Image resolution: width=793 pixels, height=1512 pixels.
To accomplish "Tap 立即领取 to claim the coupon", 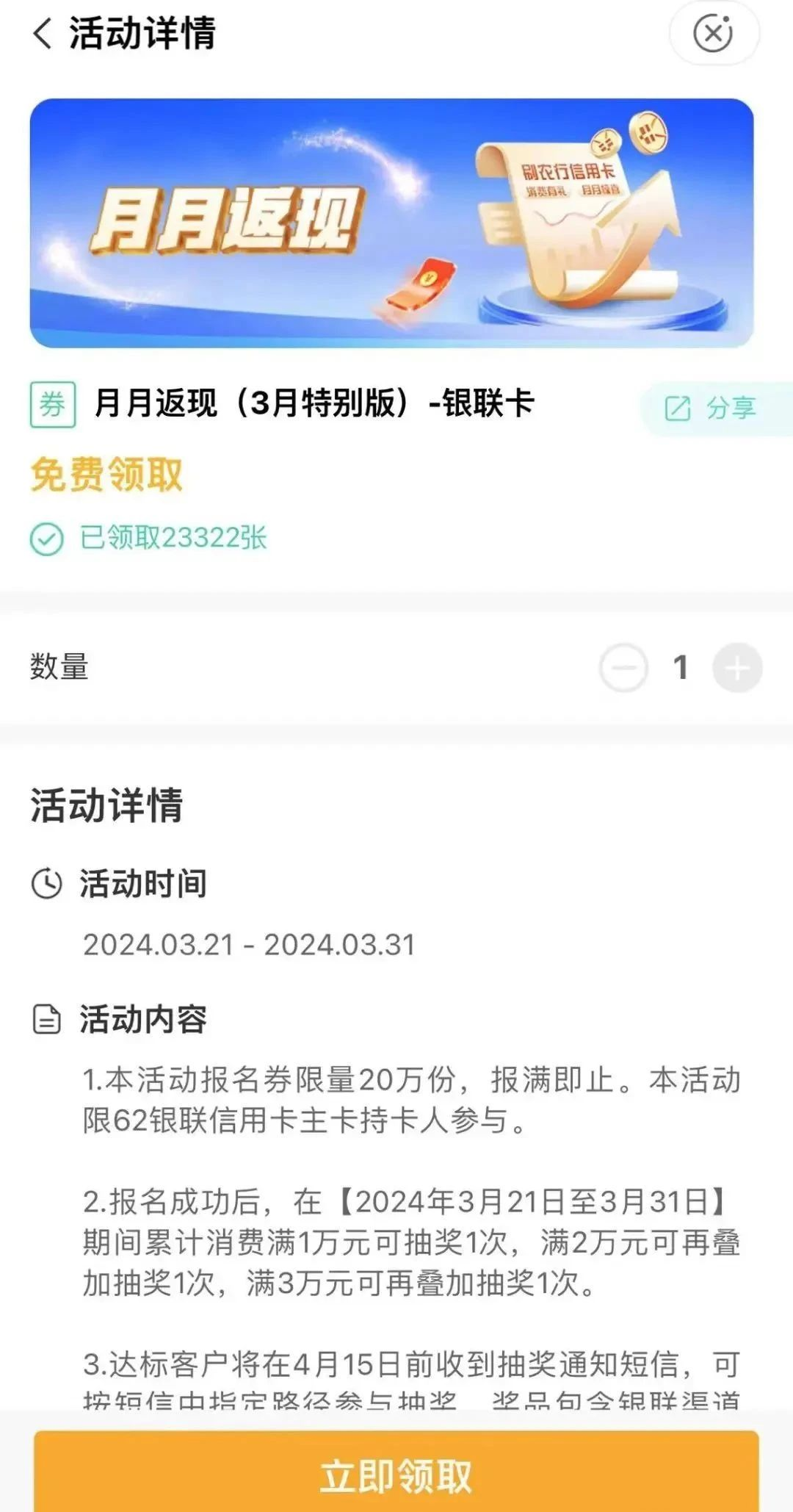I will [x=396, y=1475].
